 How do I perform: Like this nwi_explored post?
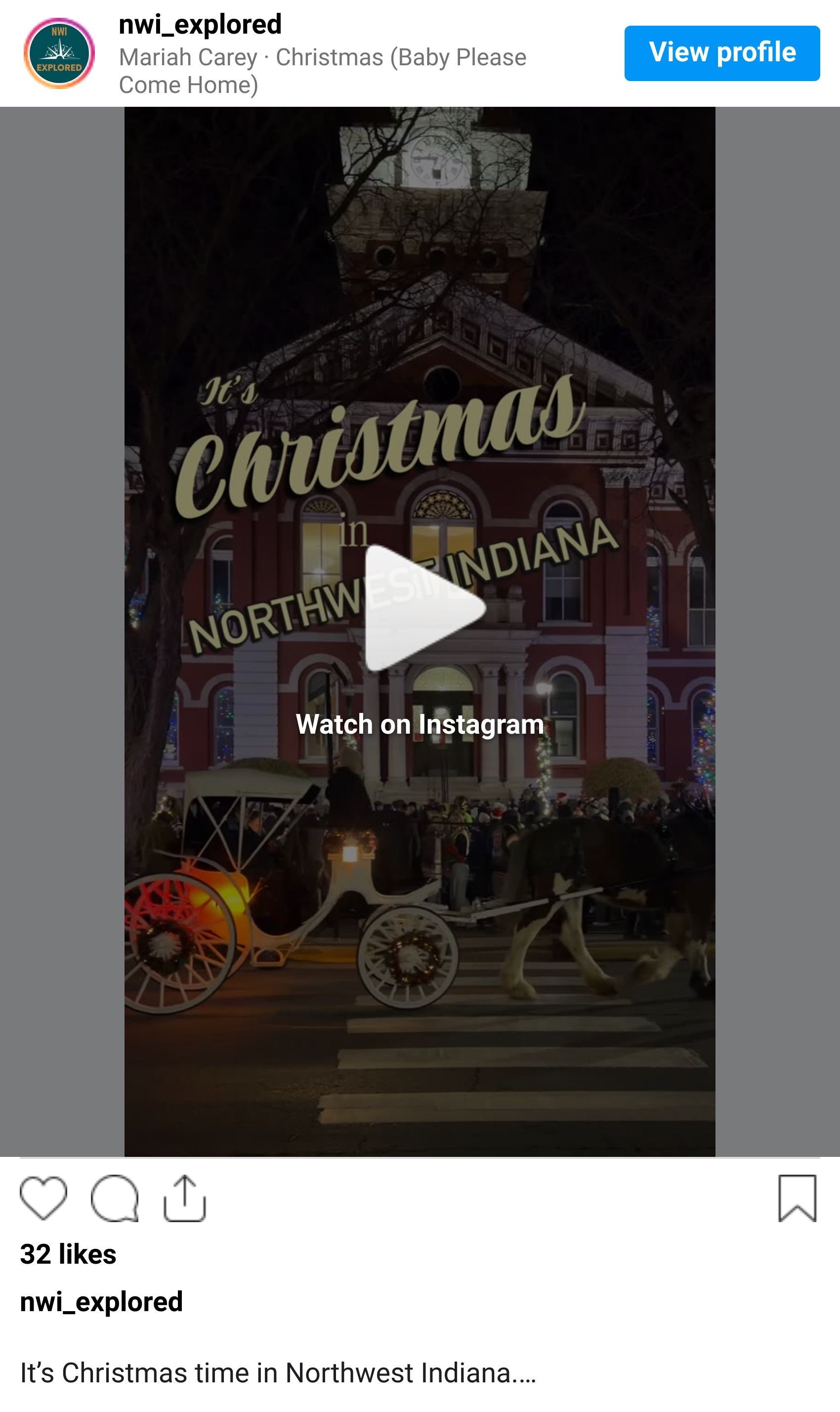(x=43, y=1198)
